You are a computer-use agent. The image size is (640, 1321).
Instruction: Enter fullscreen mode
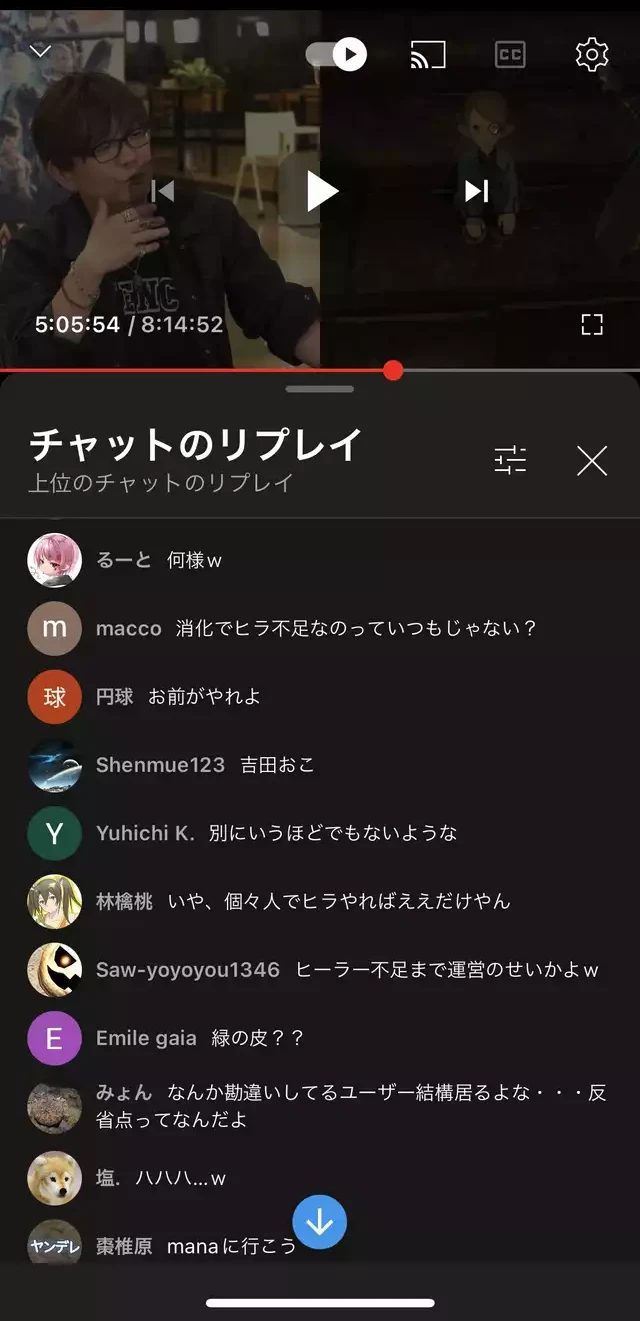pyautogui.click(x=592, y=324)
